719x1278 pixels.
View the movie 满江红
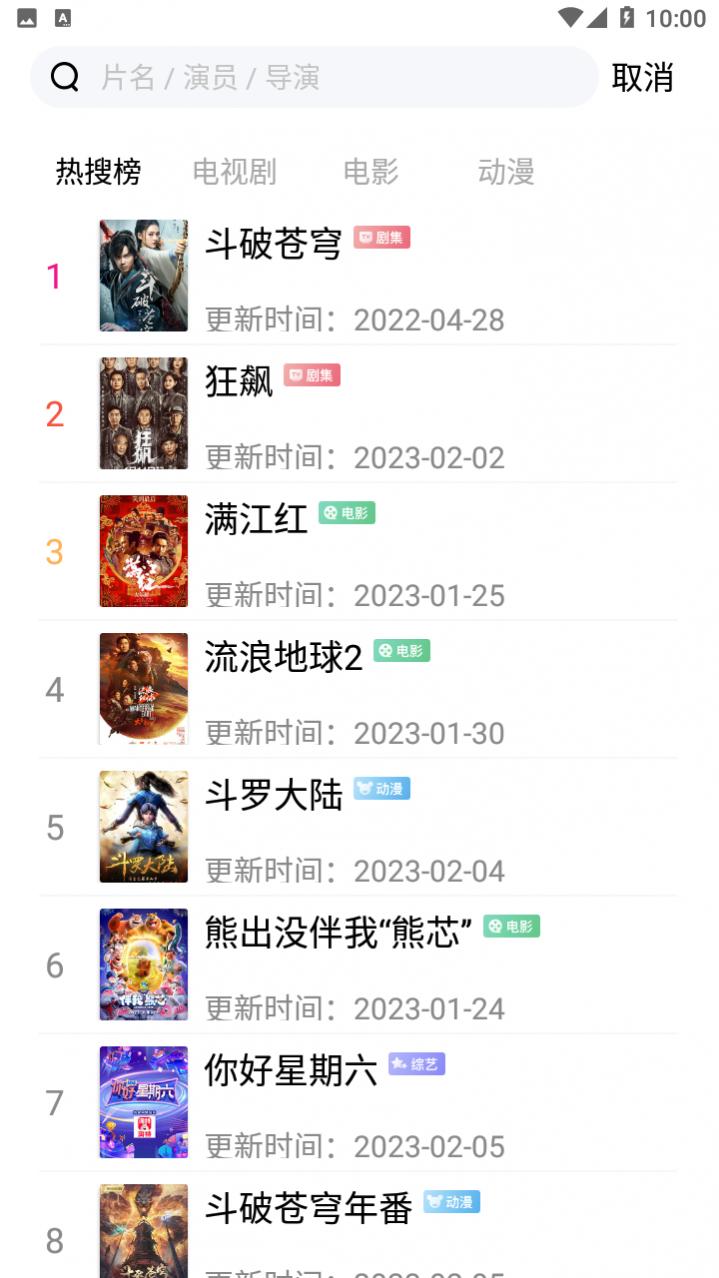[256, 519]
